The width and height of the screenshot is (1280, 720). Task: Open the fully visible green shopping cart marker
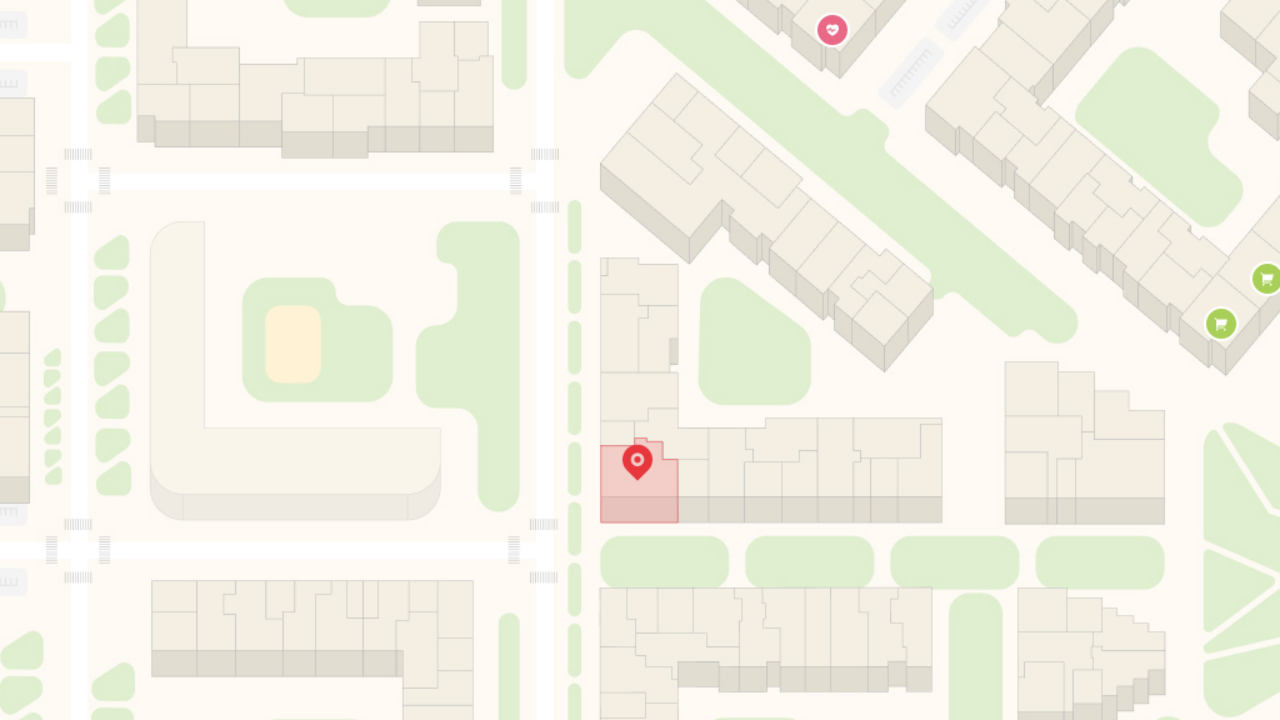click(1220, 324)
